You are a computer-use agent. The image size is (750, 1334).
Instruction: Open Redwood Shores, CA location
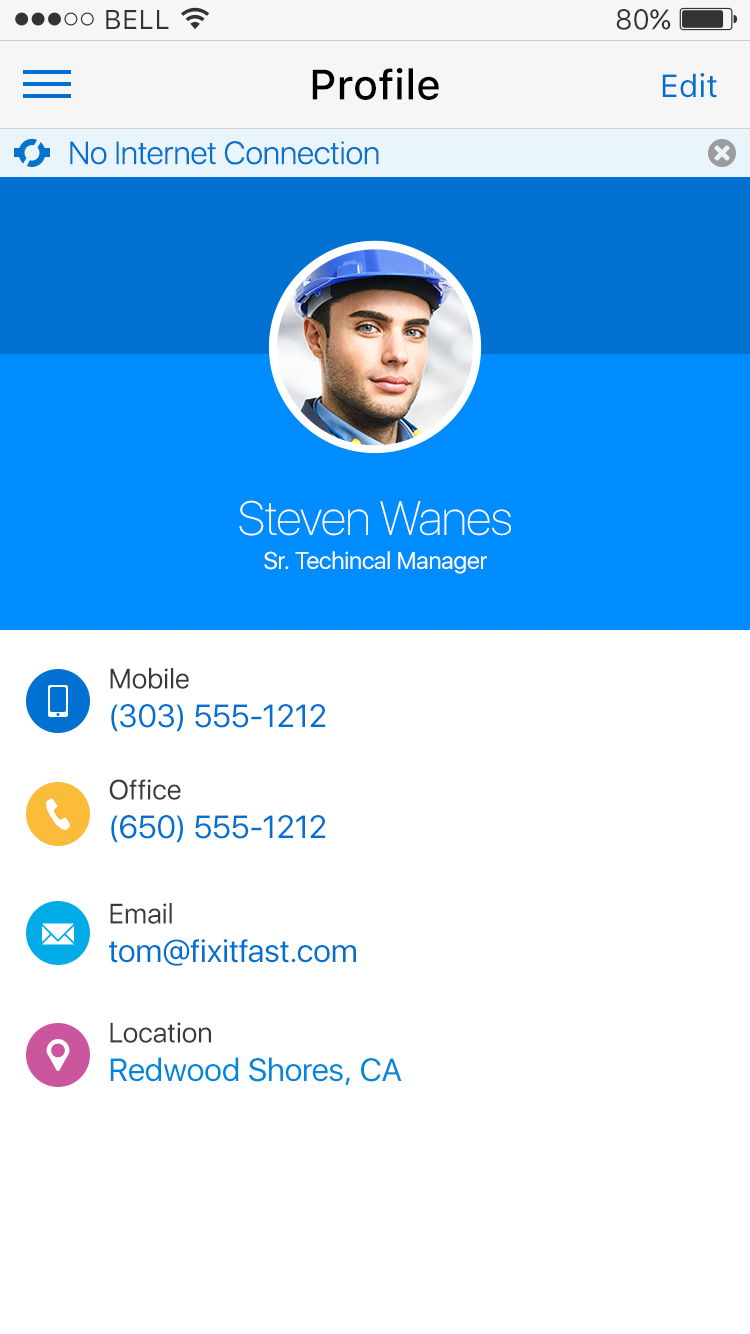(x=254, y=1070)
